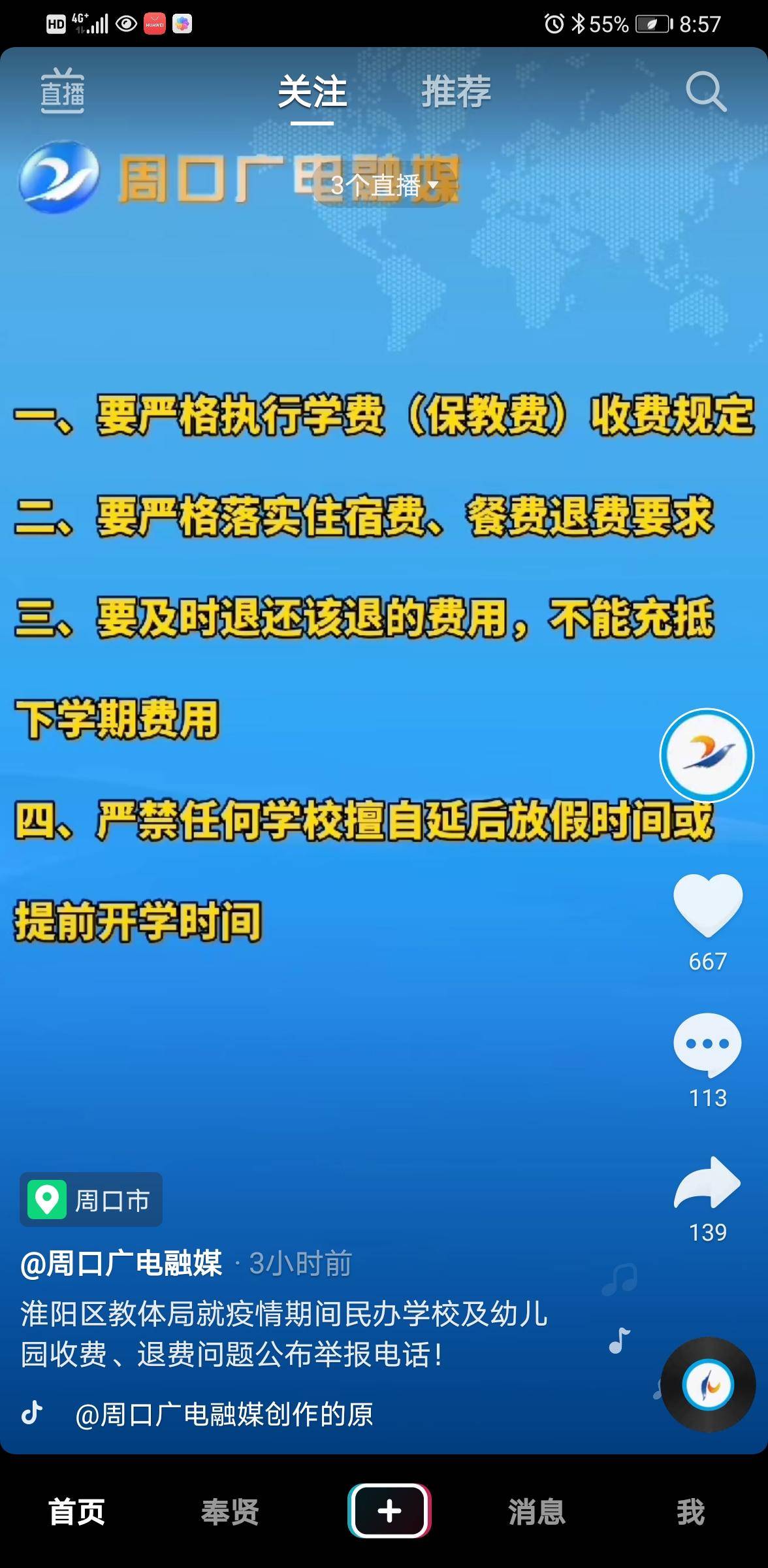Open the 消息 messages tab
The image size is (768, 1568).
tap(536, 1511)
